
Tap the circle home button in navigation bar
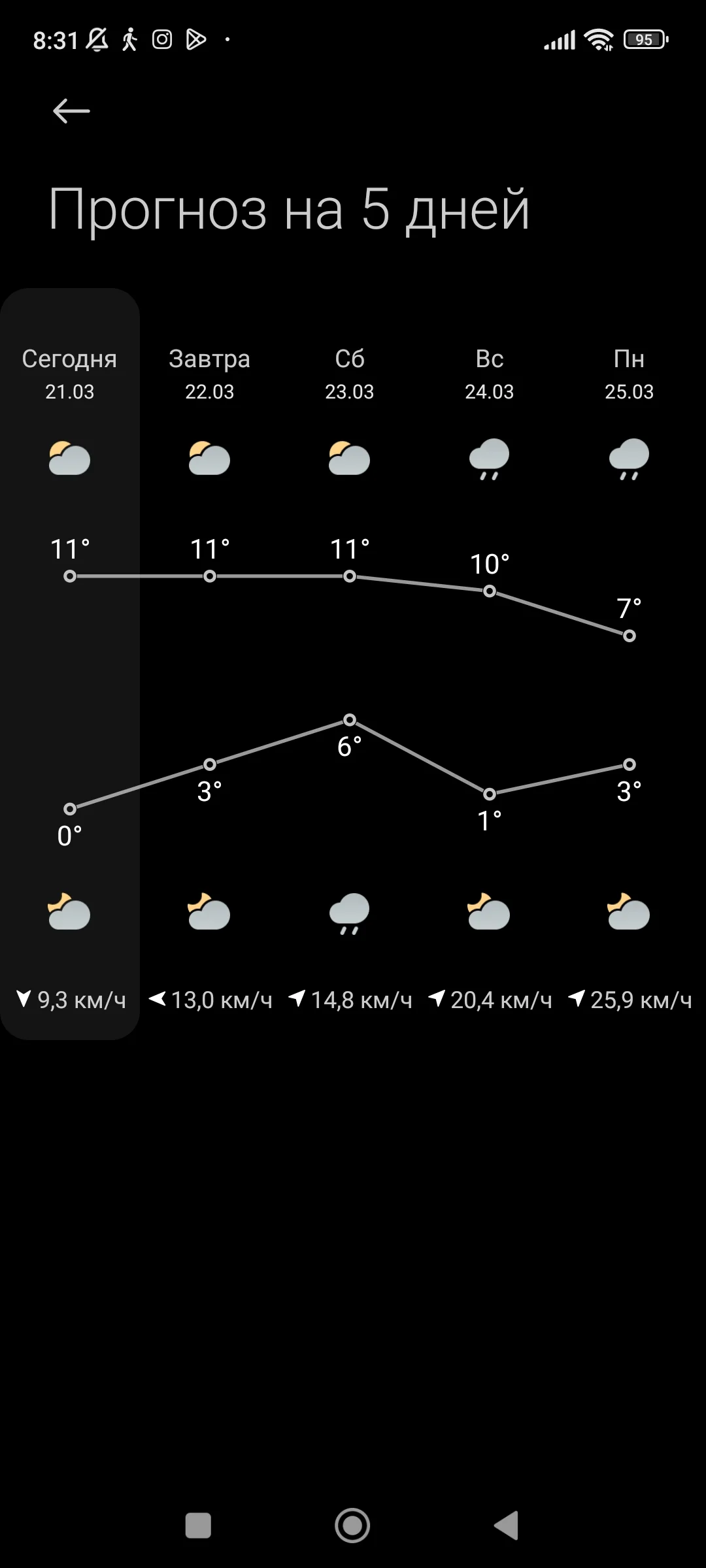pos(352,1526)
